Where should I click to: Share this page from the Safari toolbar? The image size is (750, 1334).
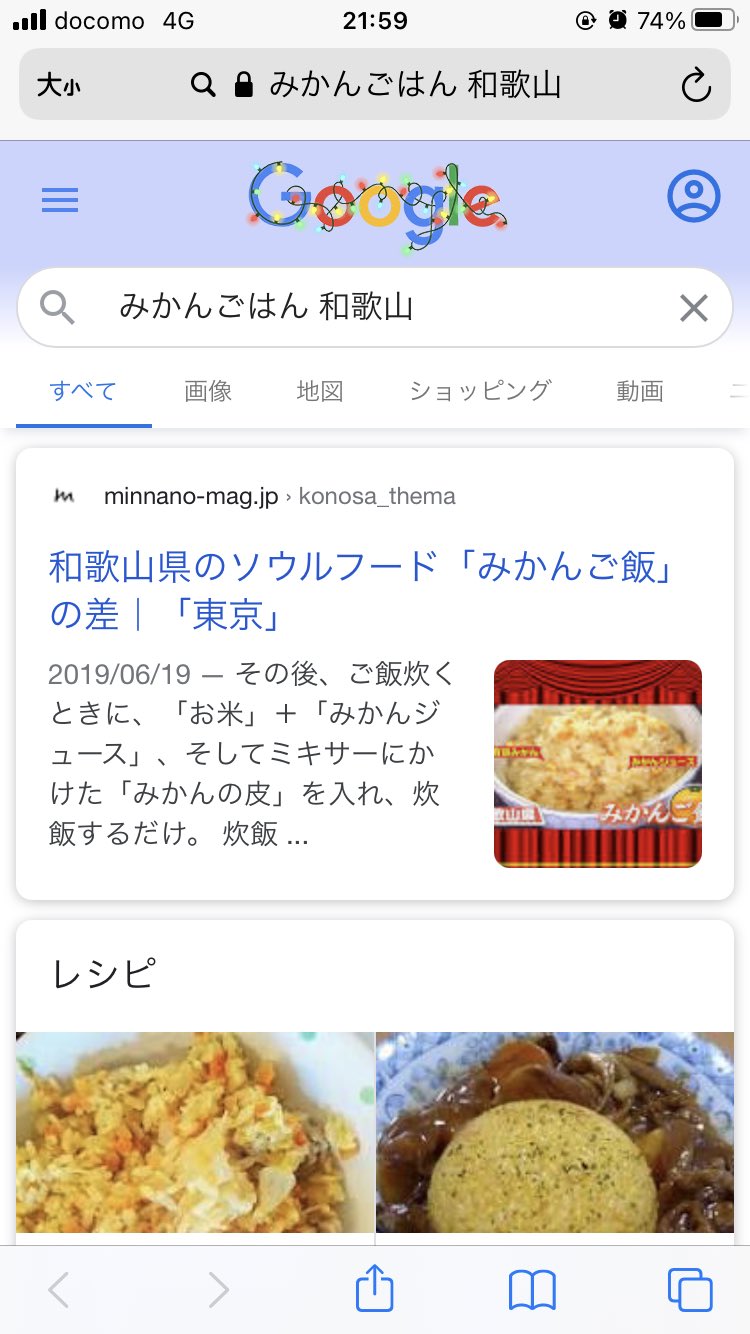click(375, 1290)
